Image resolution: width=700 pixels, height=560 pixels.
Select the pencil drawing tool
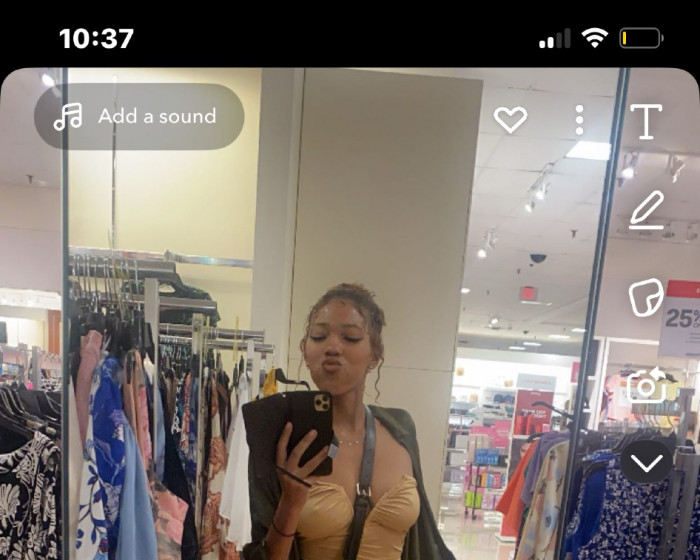647,210
